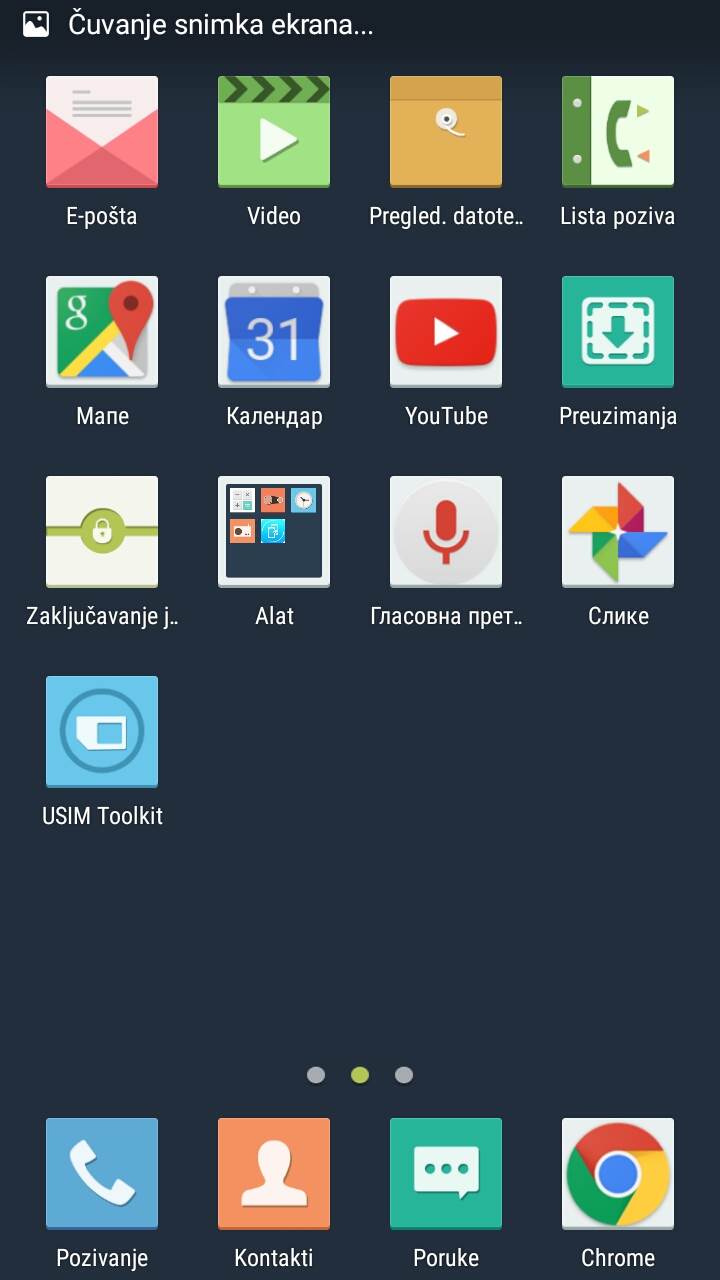Image resolution: width=720 pixels, height=1280 pixels.
Task: Launch the Chrome browser
Action: pyautogui.click(x=618, y=1174)
